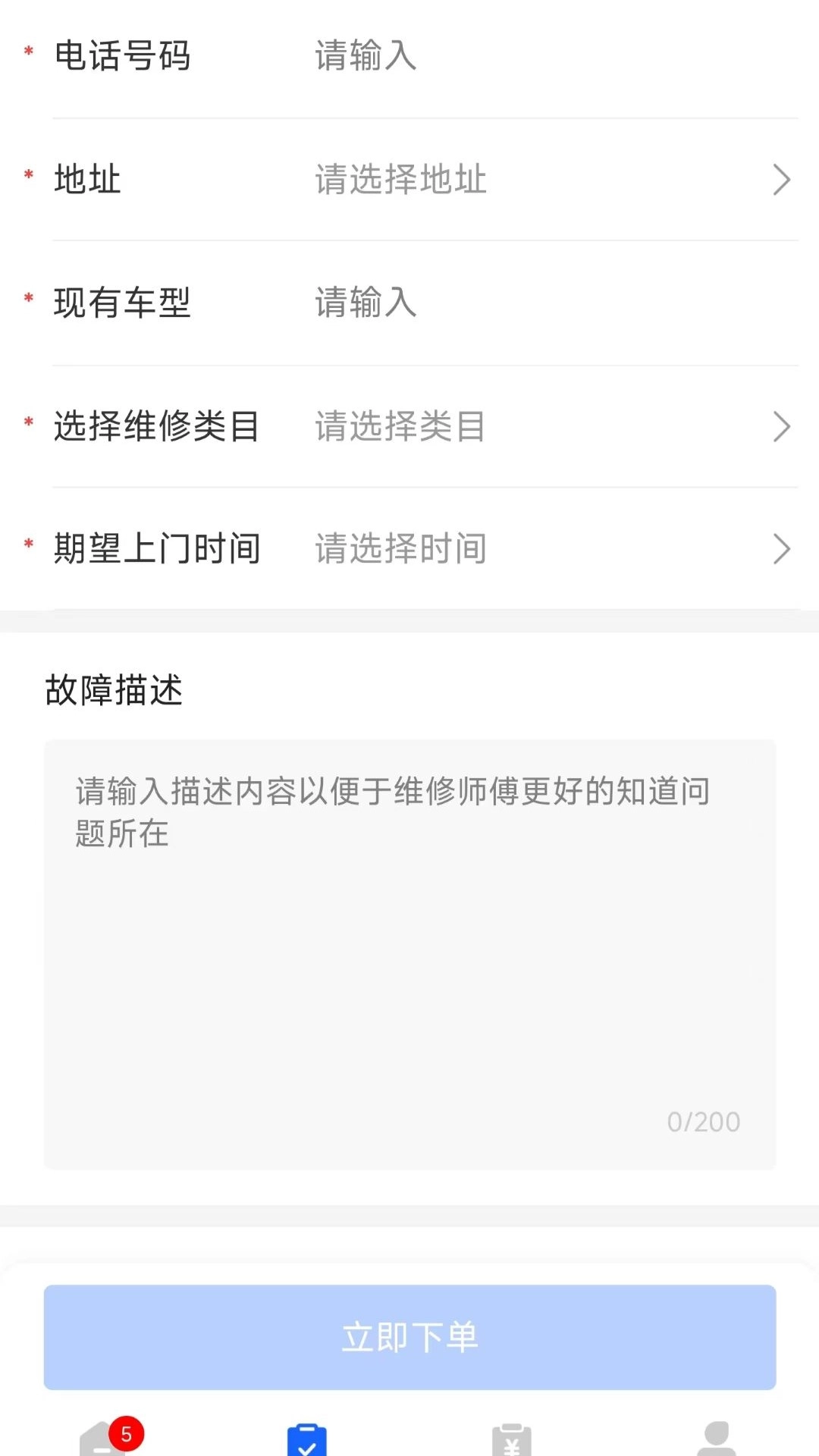The image size is (819, 1456).
Task: Click the 请选择时间 placeholder text
Action: pos(400,548)
